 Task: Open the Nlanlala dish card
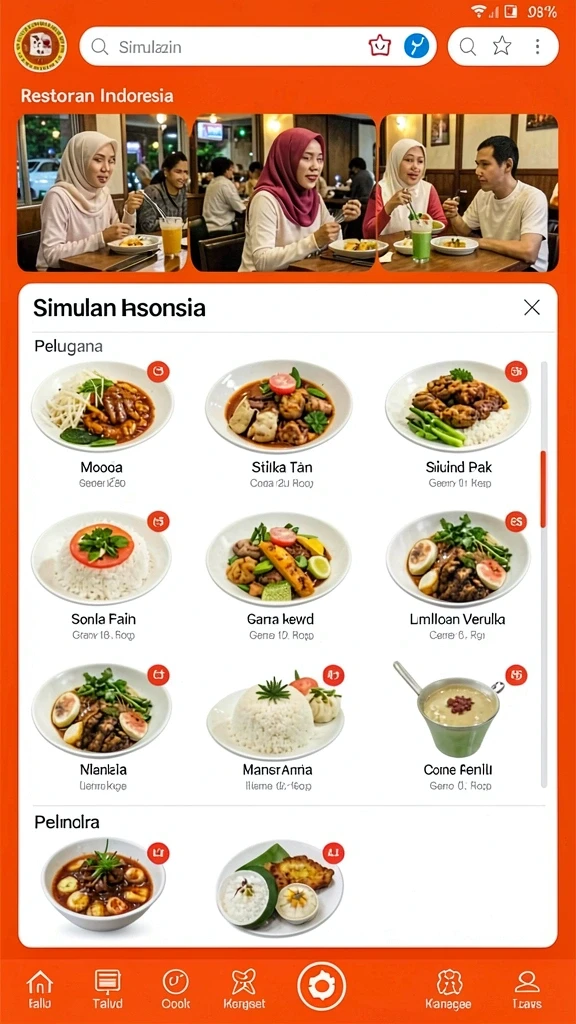[102, 727]
